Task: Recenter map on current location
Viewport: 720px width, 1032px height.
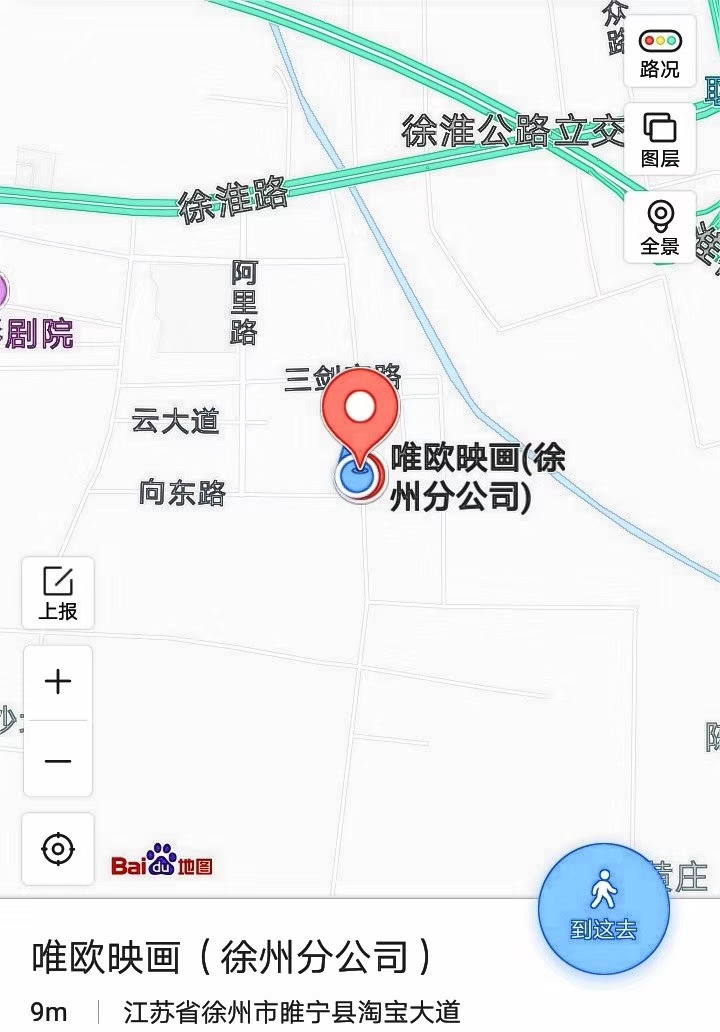Action: pos(58,849)
